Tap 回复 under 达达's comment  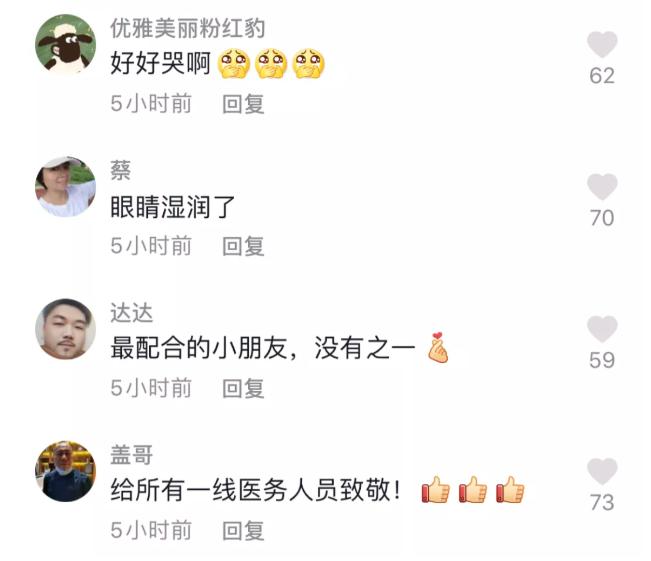coord(243,387)
